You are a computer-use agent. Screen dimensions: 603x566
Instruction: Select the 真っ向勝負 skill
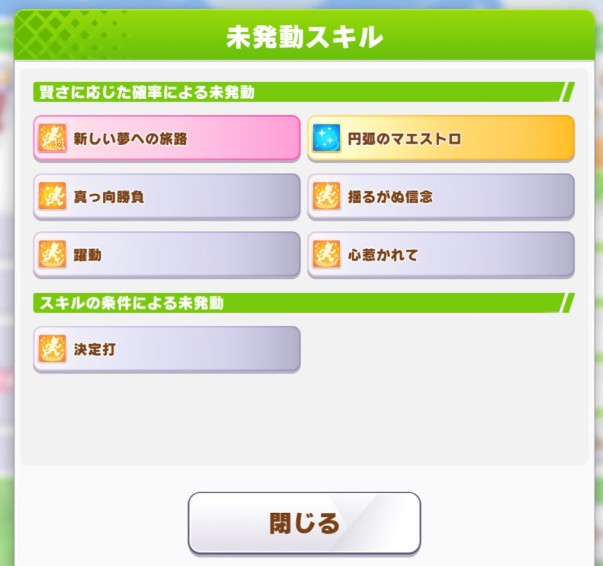click(167, 196)
